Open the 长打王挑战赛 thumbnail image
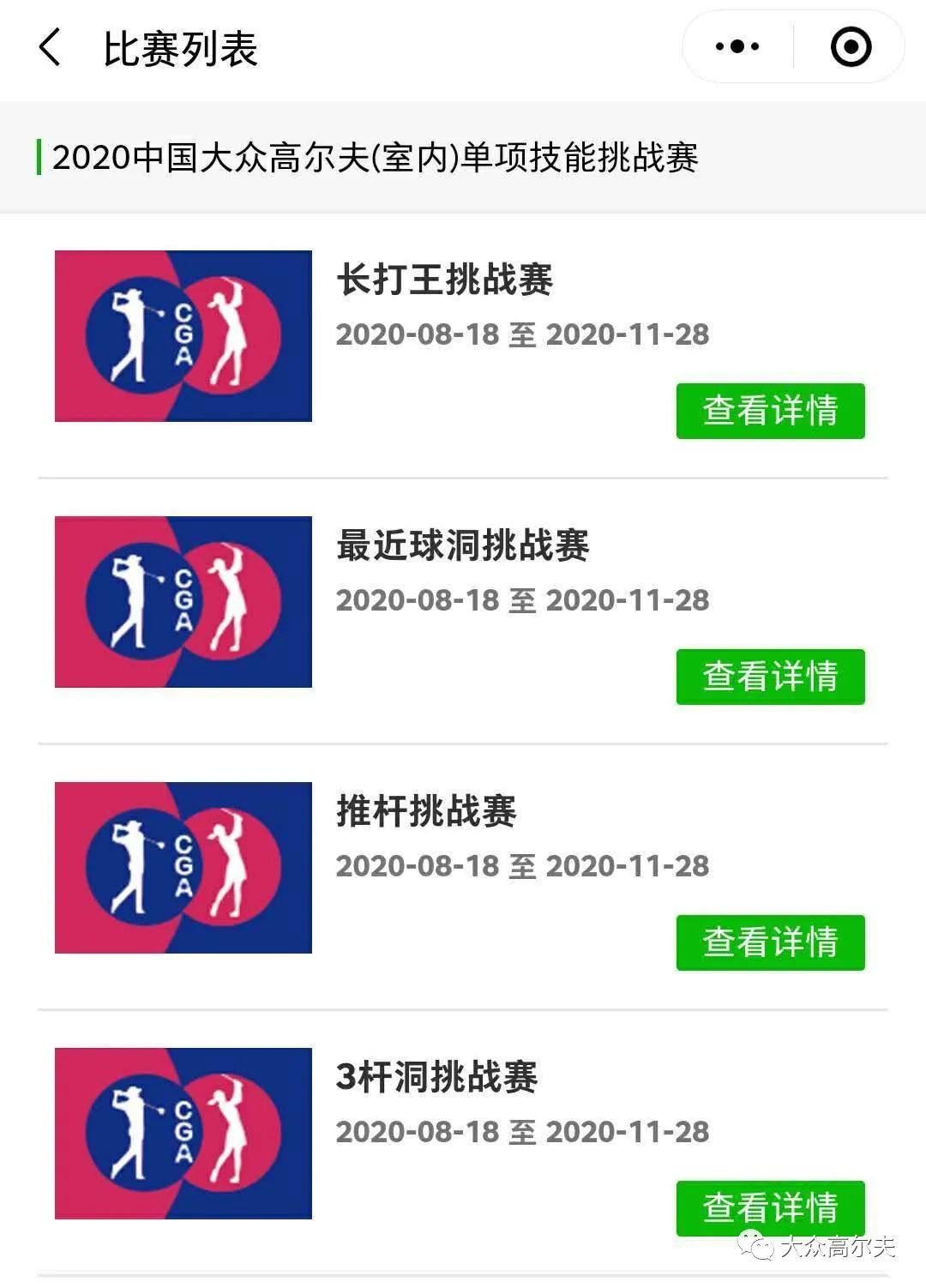Viewport: 926px width, 1288px height. pos(183,336)
